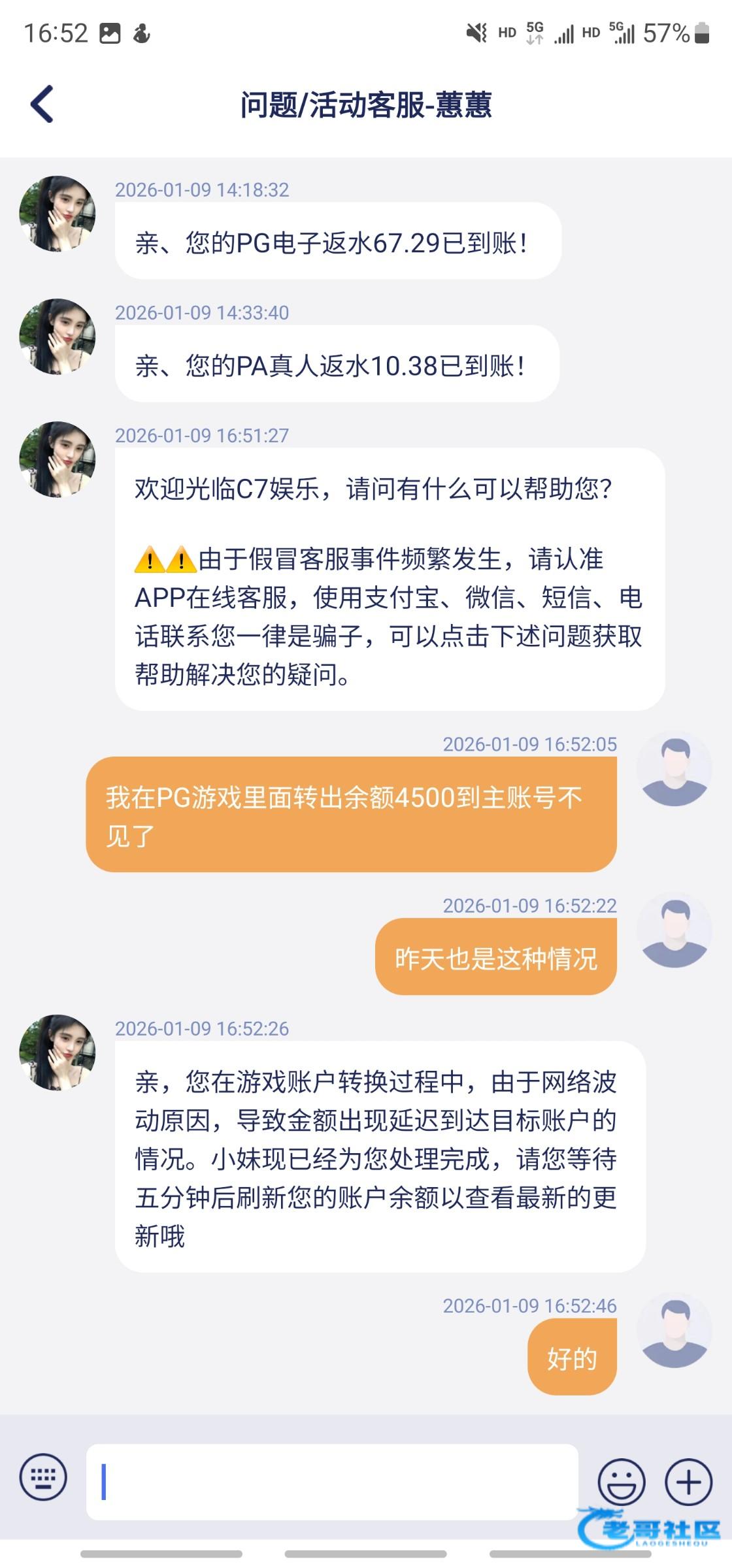
Task: Go back from the customer service chat
Action: click(42, 104)
